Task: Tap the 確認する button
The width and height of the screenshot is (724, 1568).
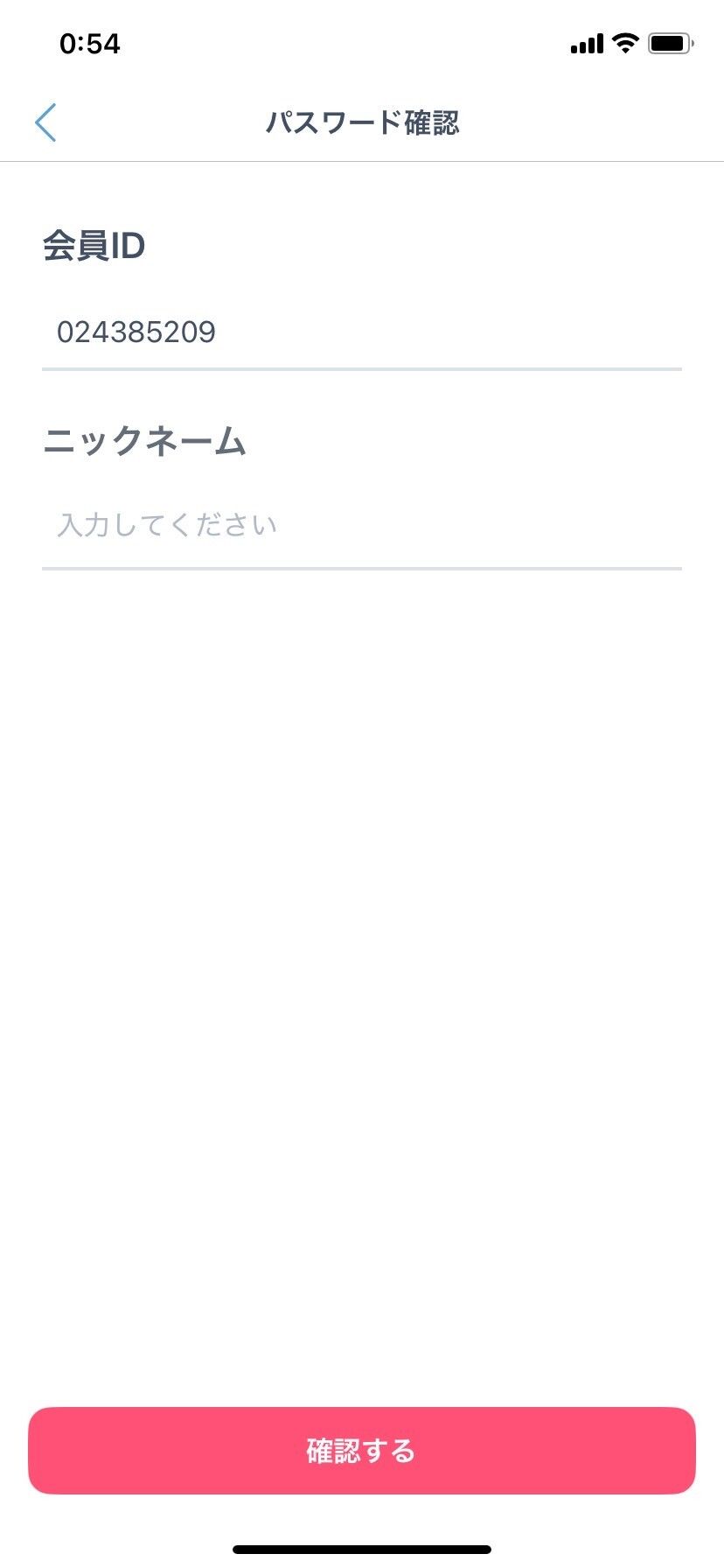Action: [362, 1450]
